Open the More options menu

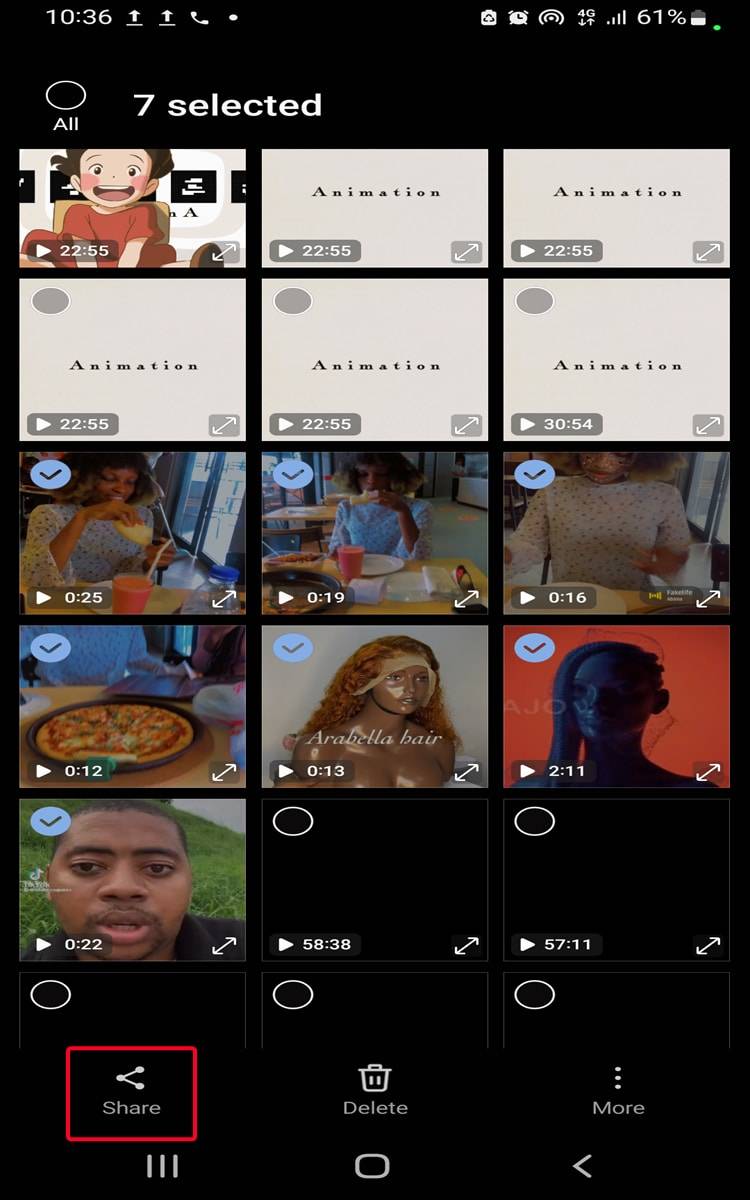click(x=618, y=1090)
